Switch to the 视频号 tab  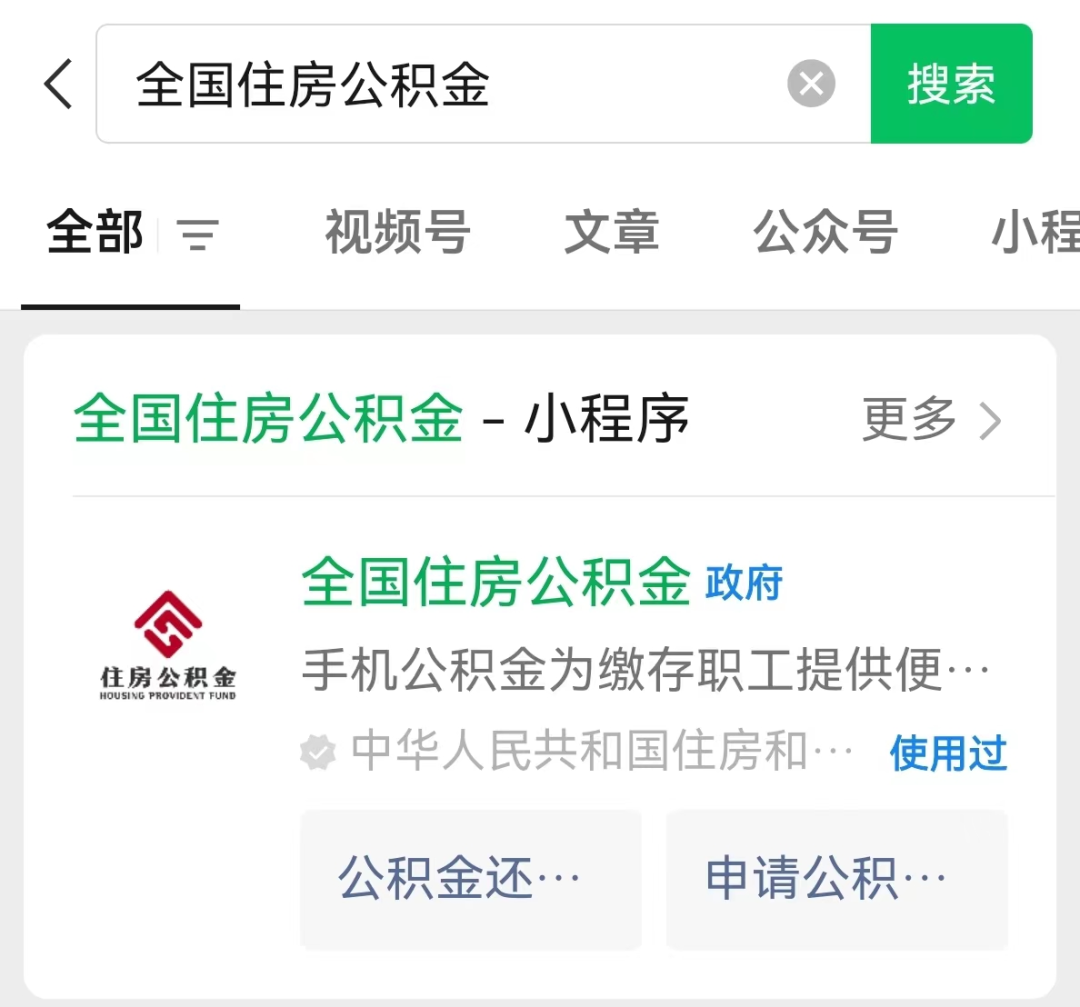[397, 233]
